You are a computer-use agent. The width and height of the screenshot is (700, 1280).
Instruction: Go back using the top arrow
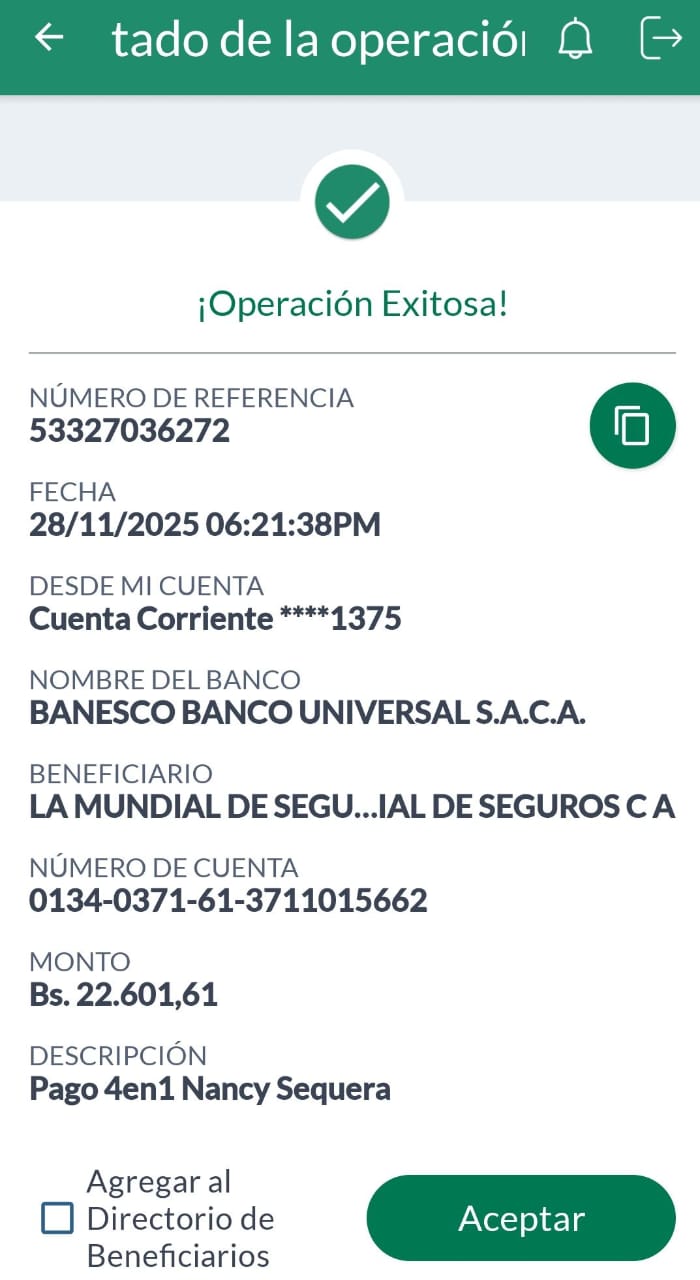click(x=48, y=38)
